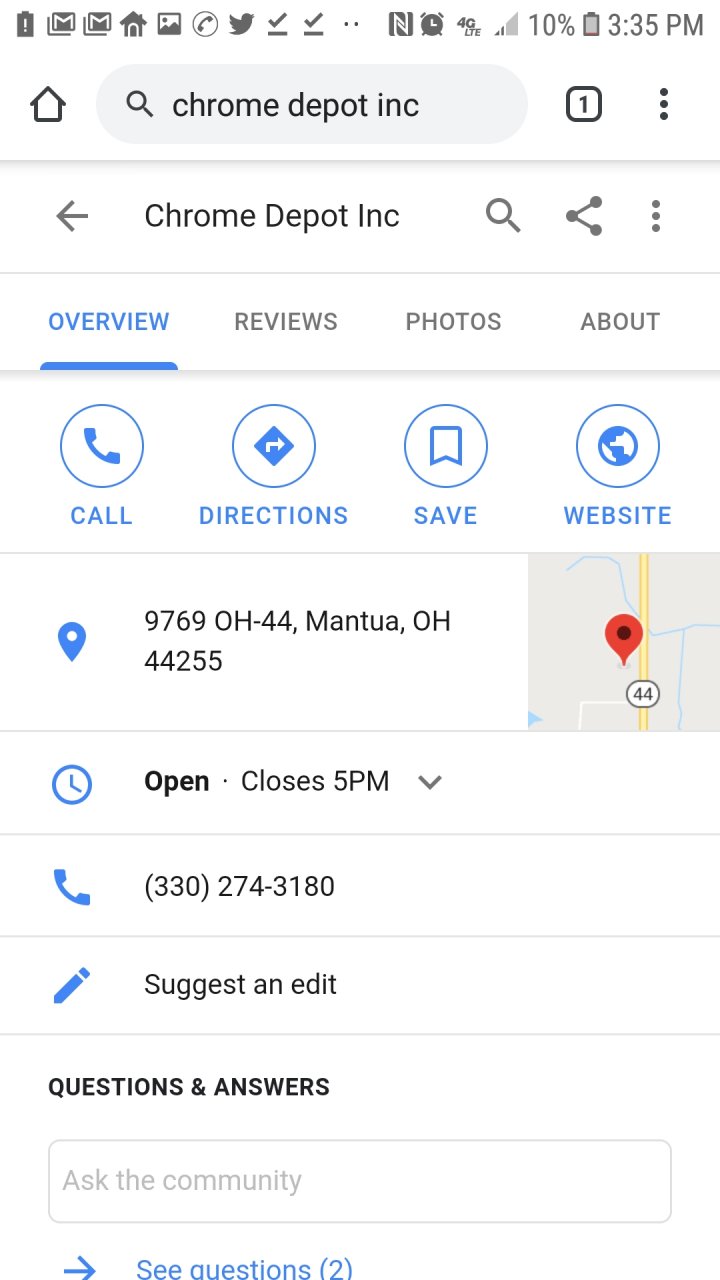Edit the 'chrome depot inc' search box
The height and width of the screenshot is (1280, 720).
click(310, 105)
